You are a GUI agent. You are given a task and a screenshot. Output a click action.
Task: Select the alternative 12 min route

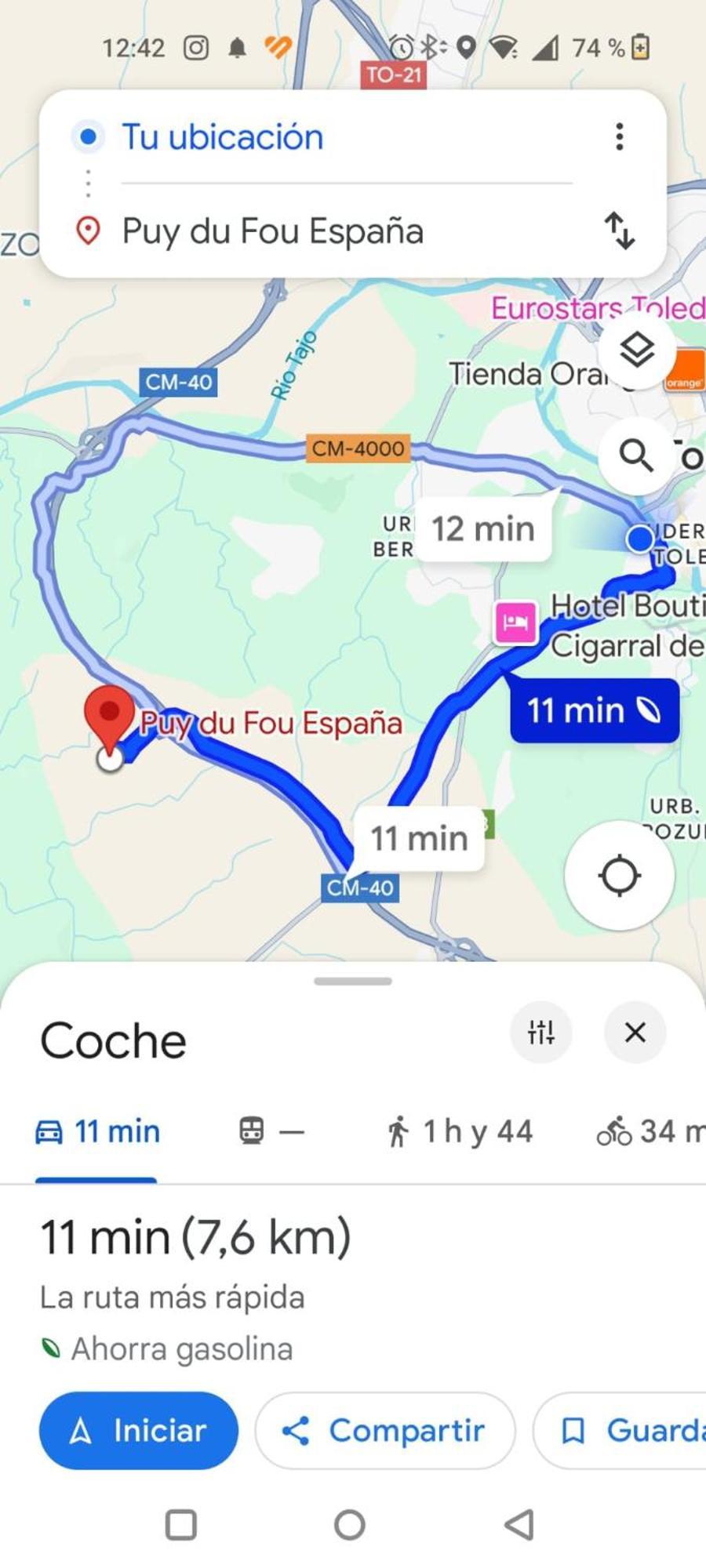pyautogui.click(x=483, y=529)
